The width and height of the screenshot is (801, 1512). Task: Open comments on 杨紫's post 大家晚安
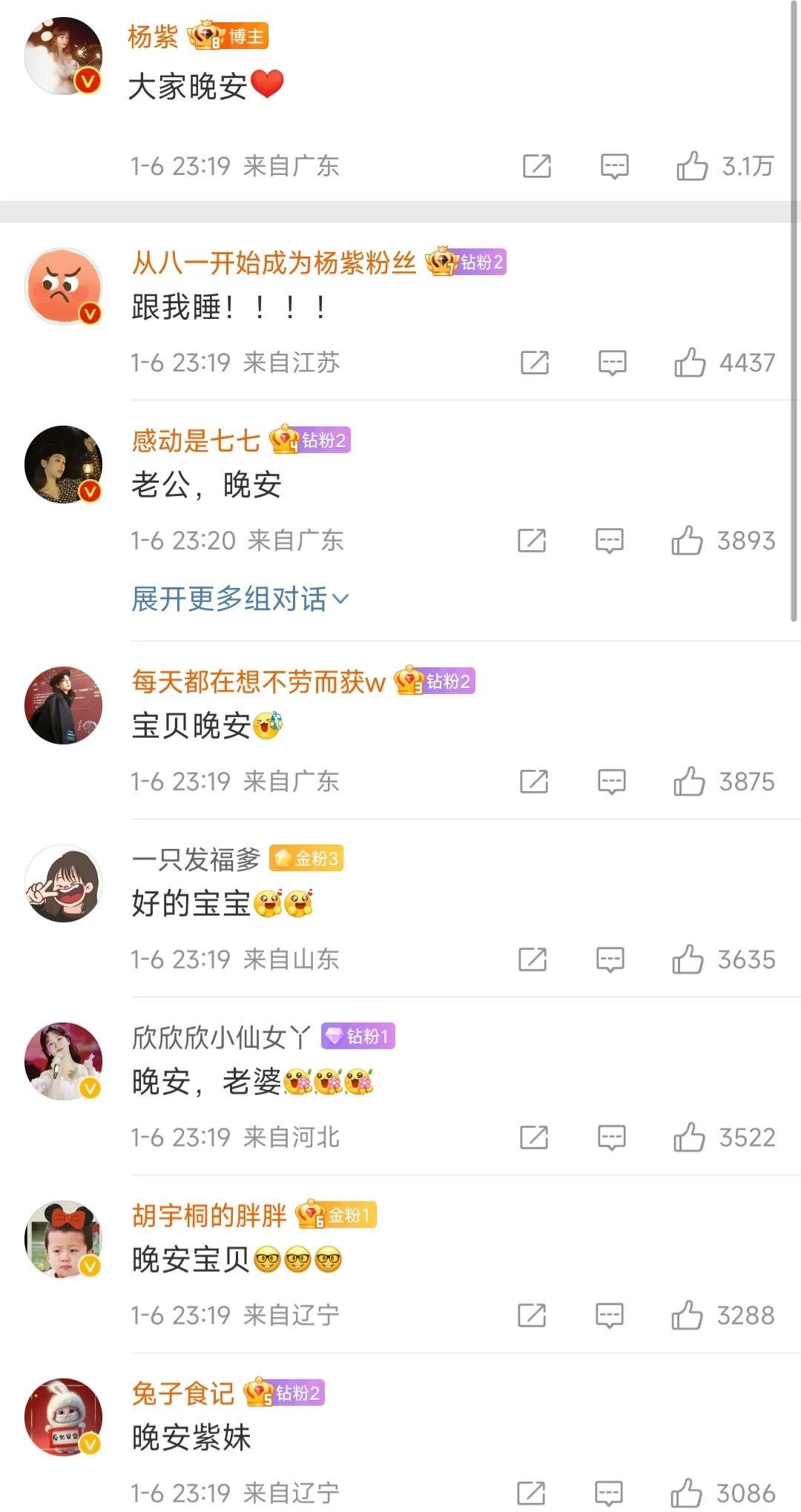coord(614,166)
